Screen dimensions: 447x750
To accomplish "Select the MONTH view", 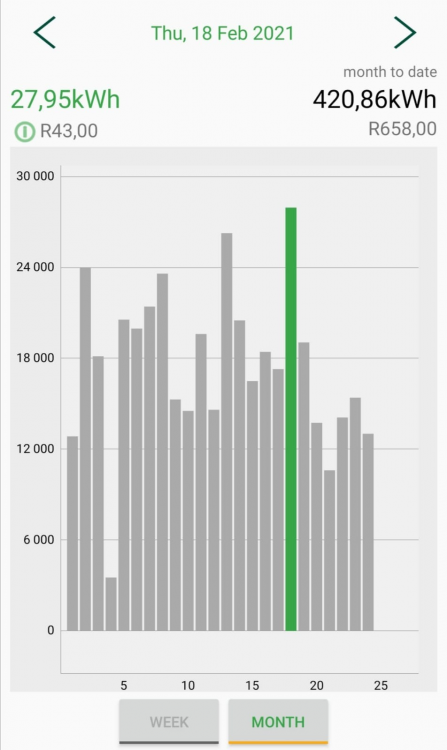I will (278, 722).
